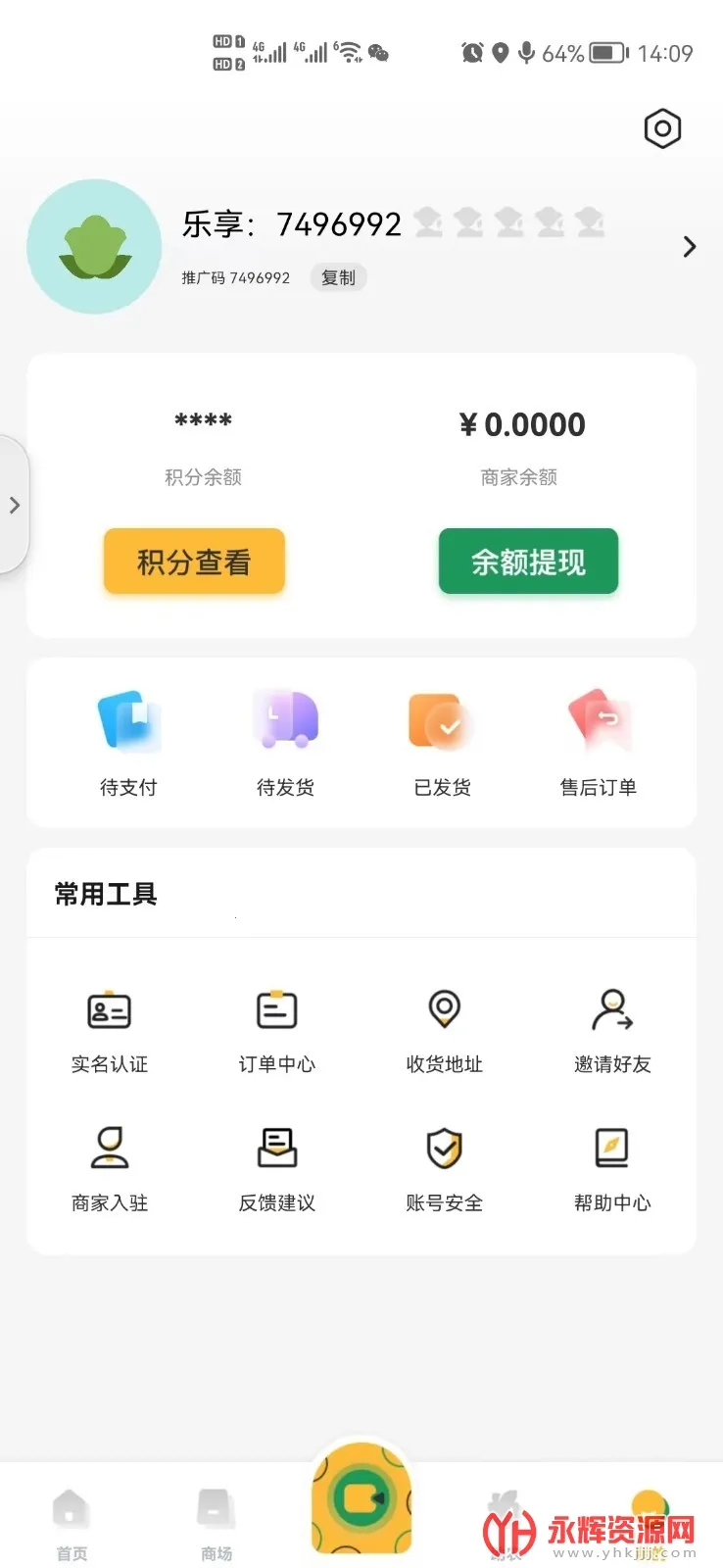This screenshot has width=723, height=1568.
Task: Open profile details with the right chevron
Action: coord(690,246)
